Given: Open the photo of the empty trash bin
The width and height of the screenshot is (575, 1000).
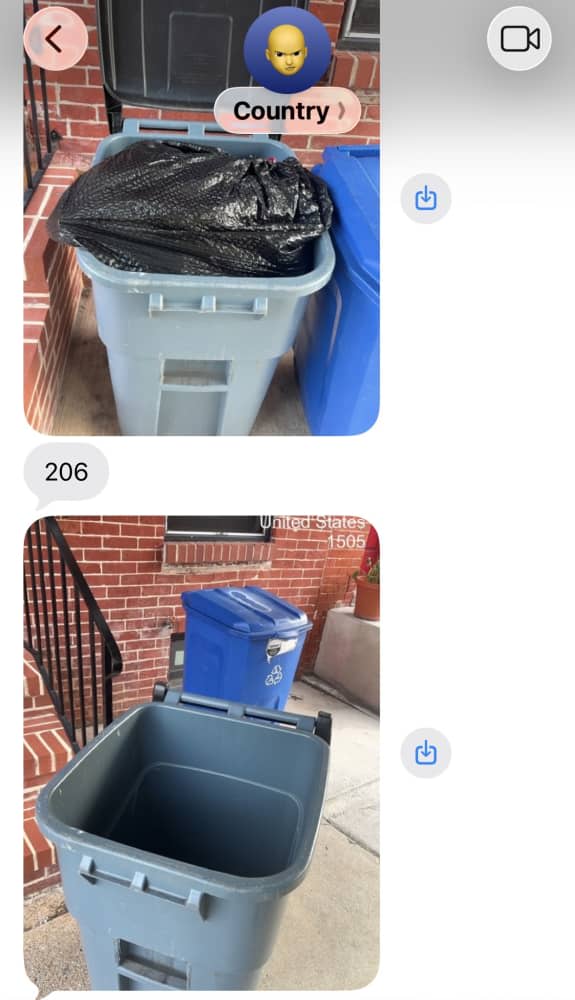Looking at the screenshot, I should pyautogui.click(x=201, y=753).
